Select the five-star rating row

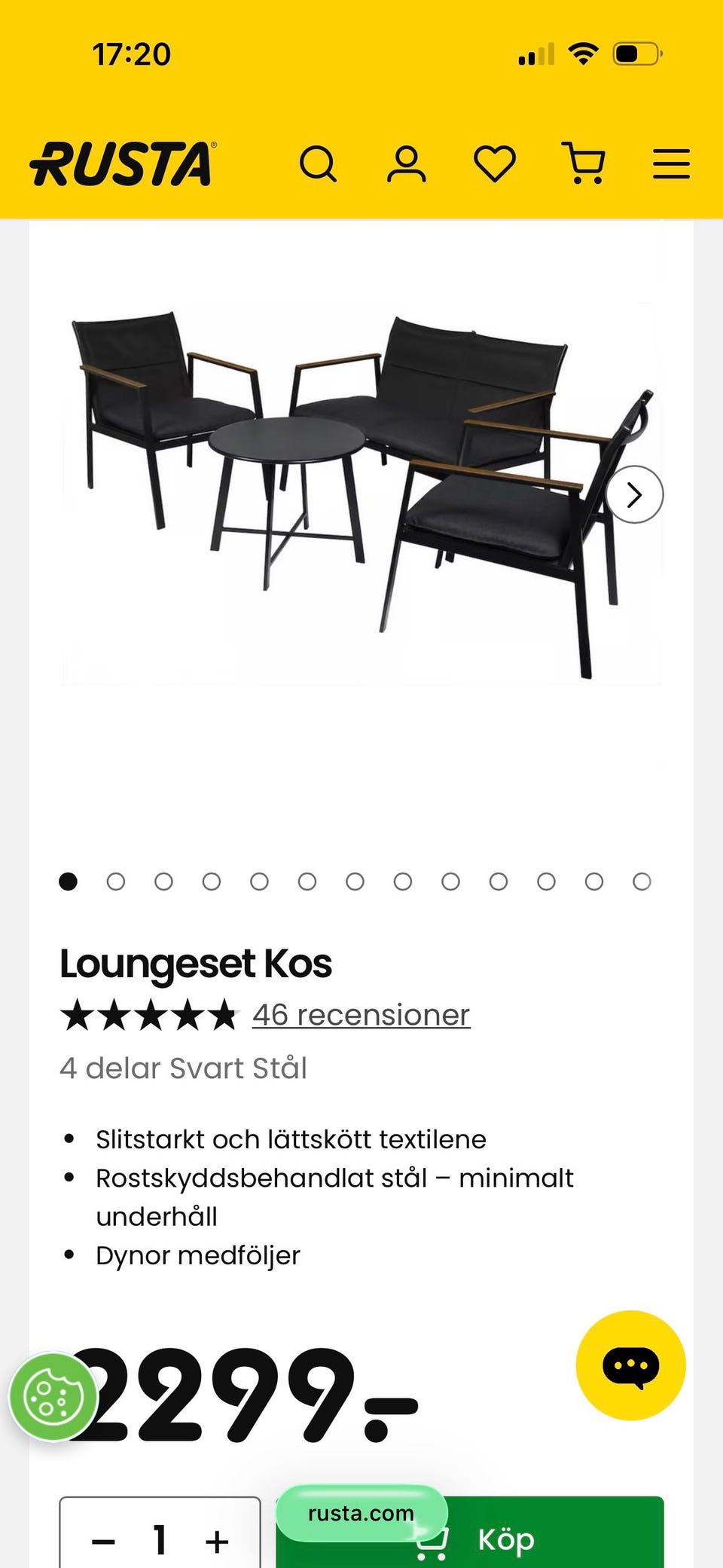pos(150,1015)
